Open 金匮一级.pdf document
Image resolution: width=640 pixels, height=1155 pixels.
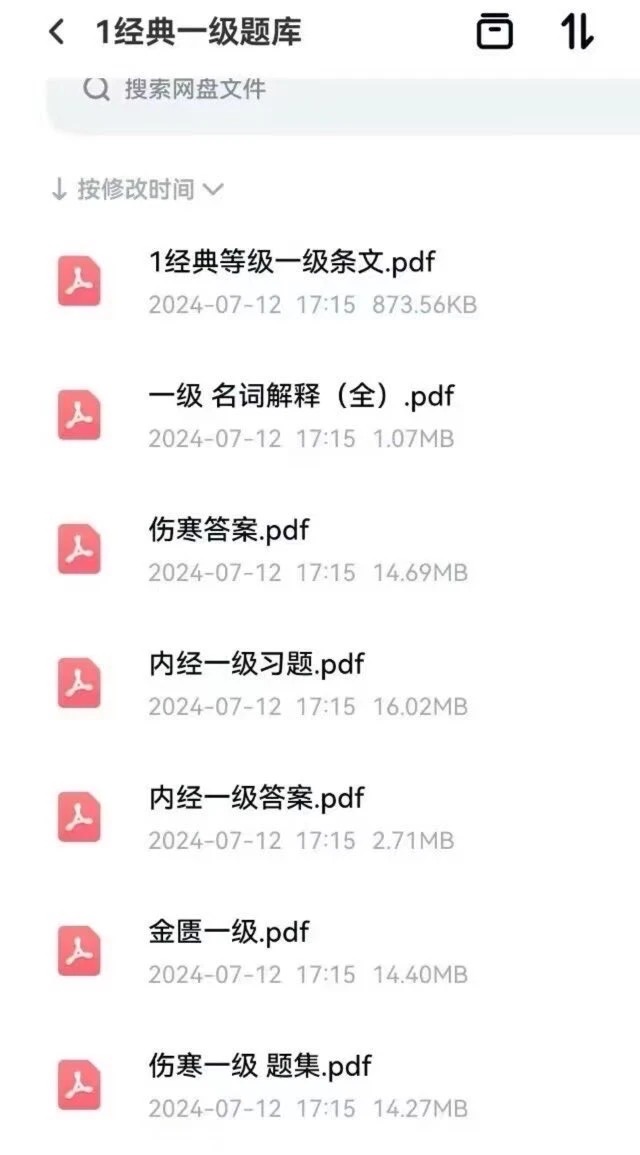tap(229, 951)
